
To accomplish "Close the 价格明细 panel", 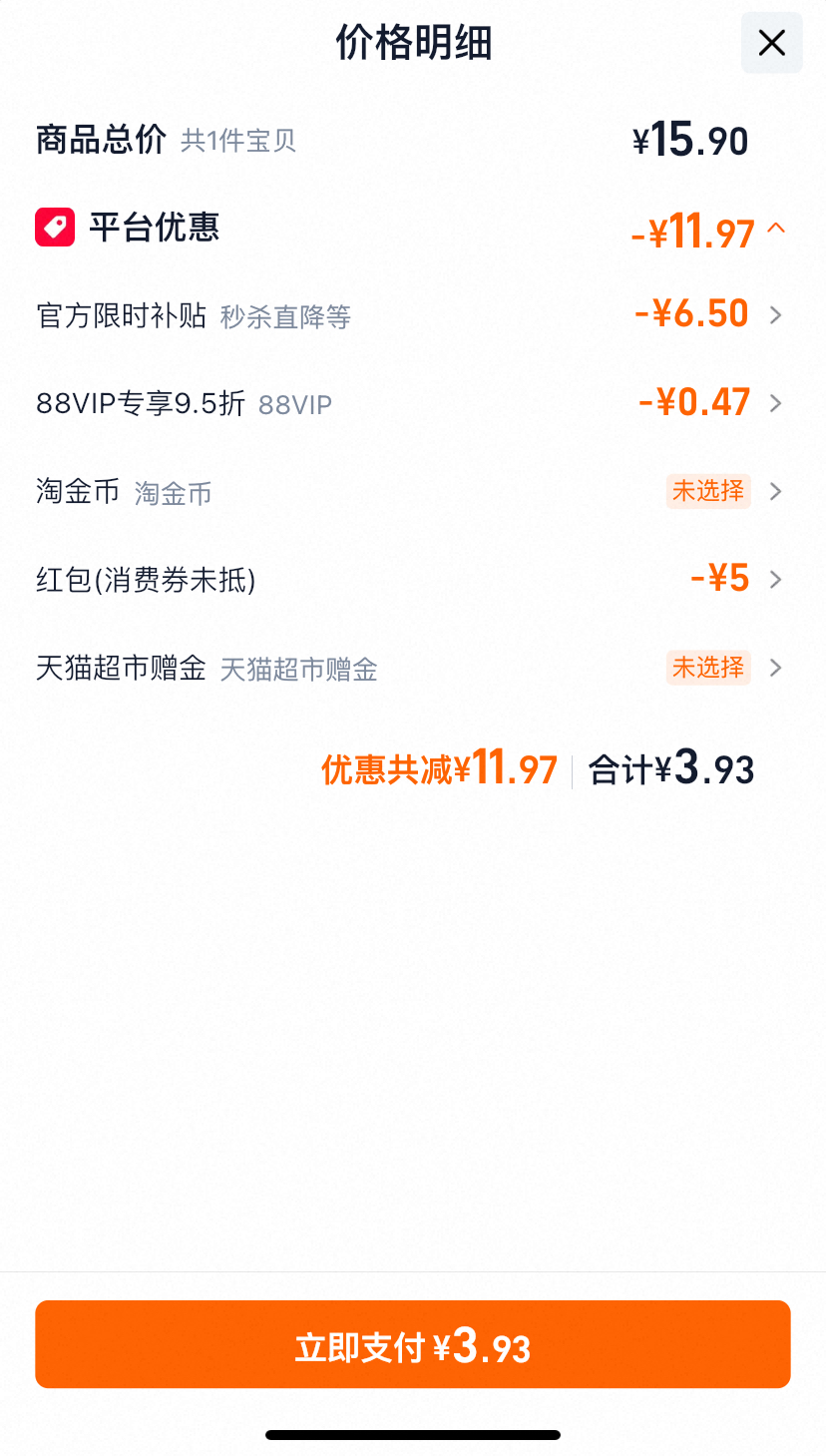I will point(771,43).
